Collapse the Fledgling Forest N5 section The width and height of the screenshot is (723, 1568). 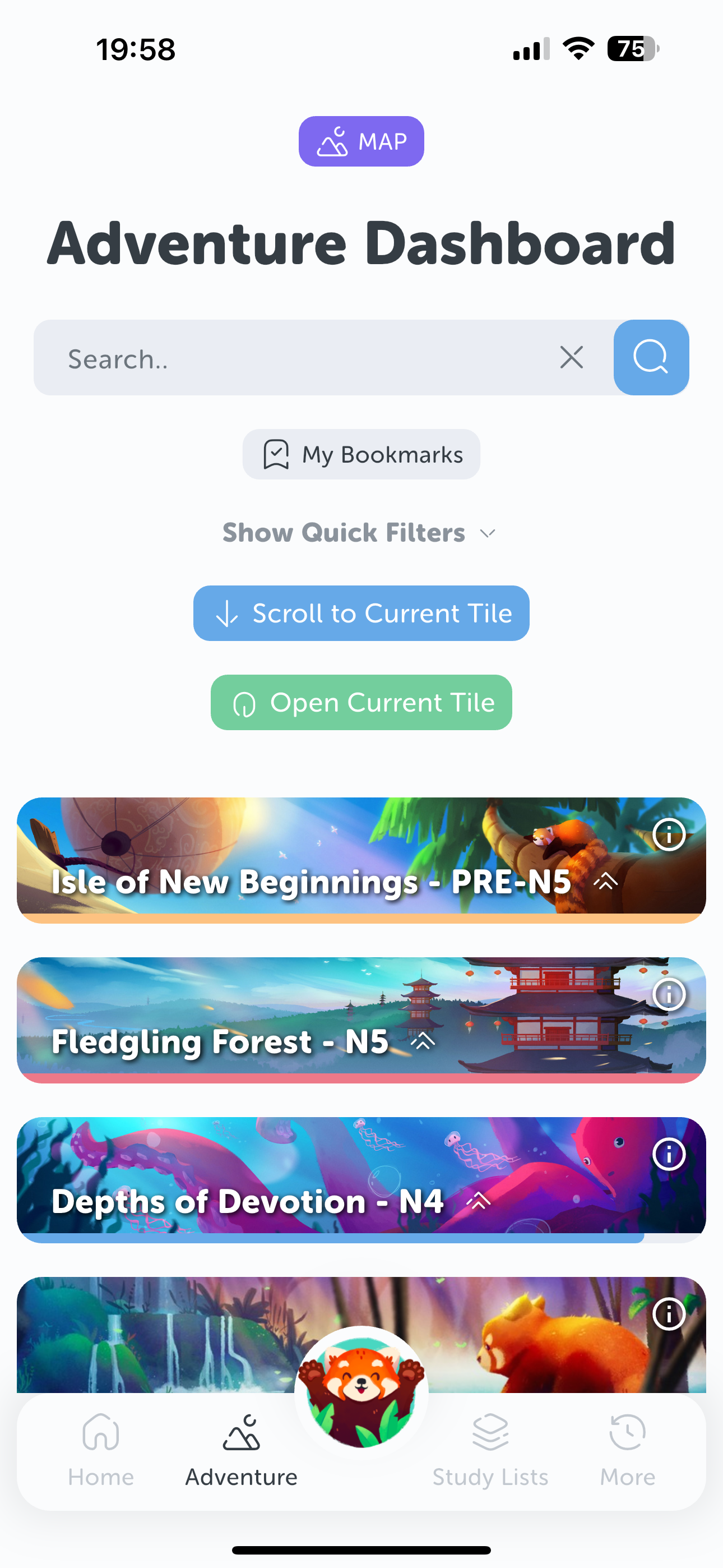(423, 1041)
